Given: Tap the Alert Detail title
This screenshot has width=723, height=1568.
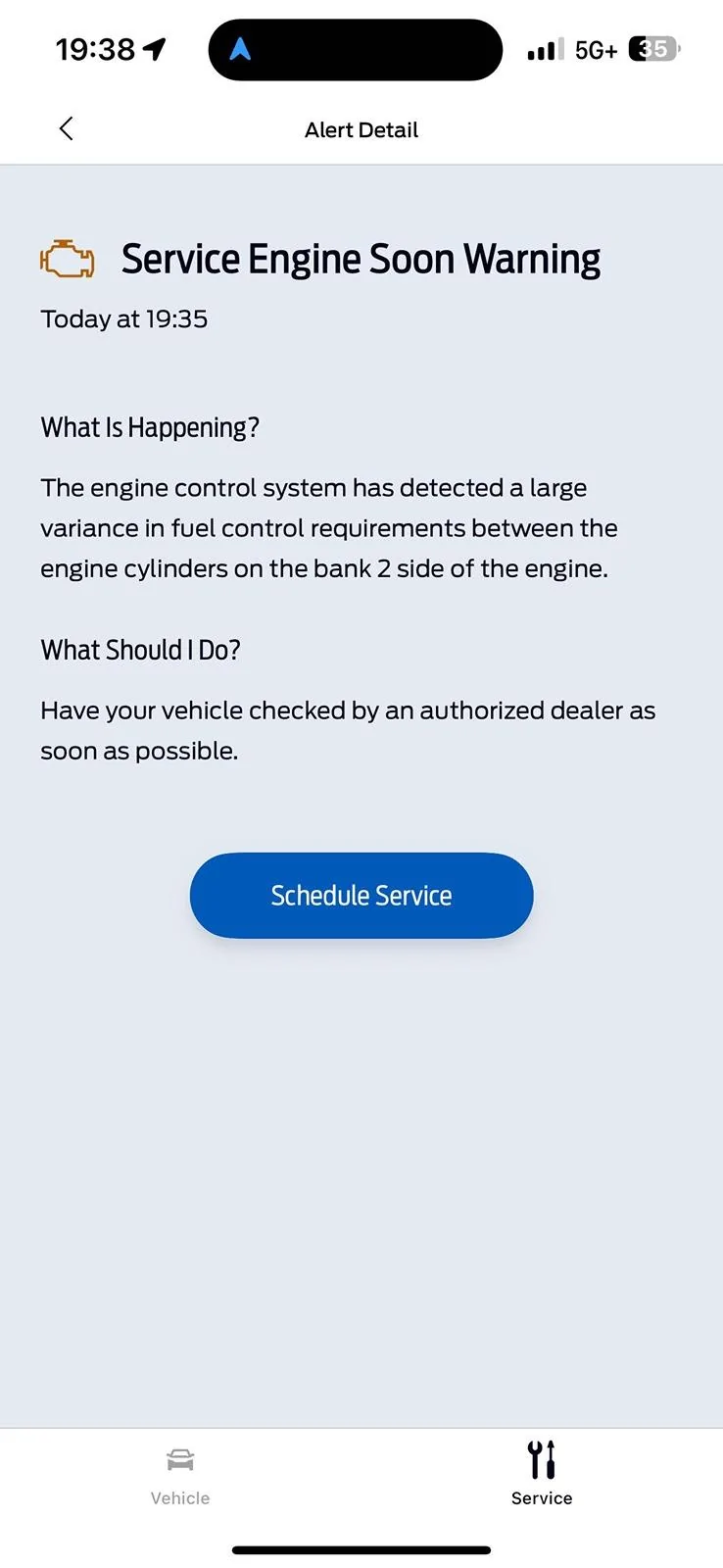Looking at the screenshot, I should click(x=361, y=128).
